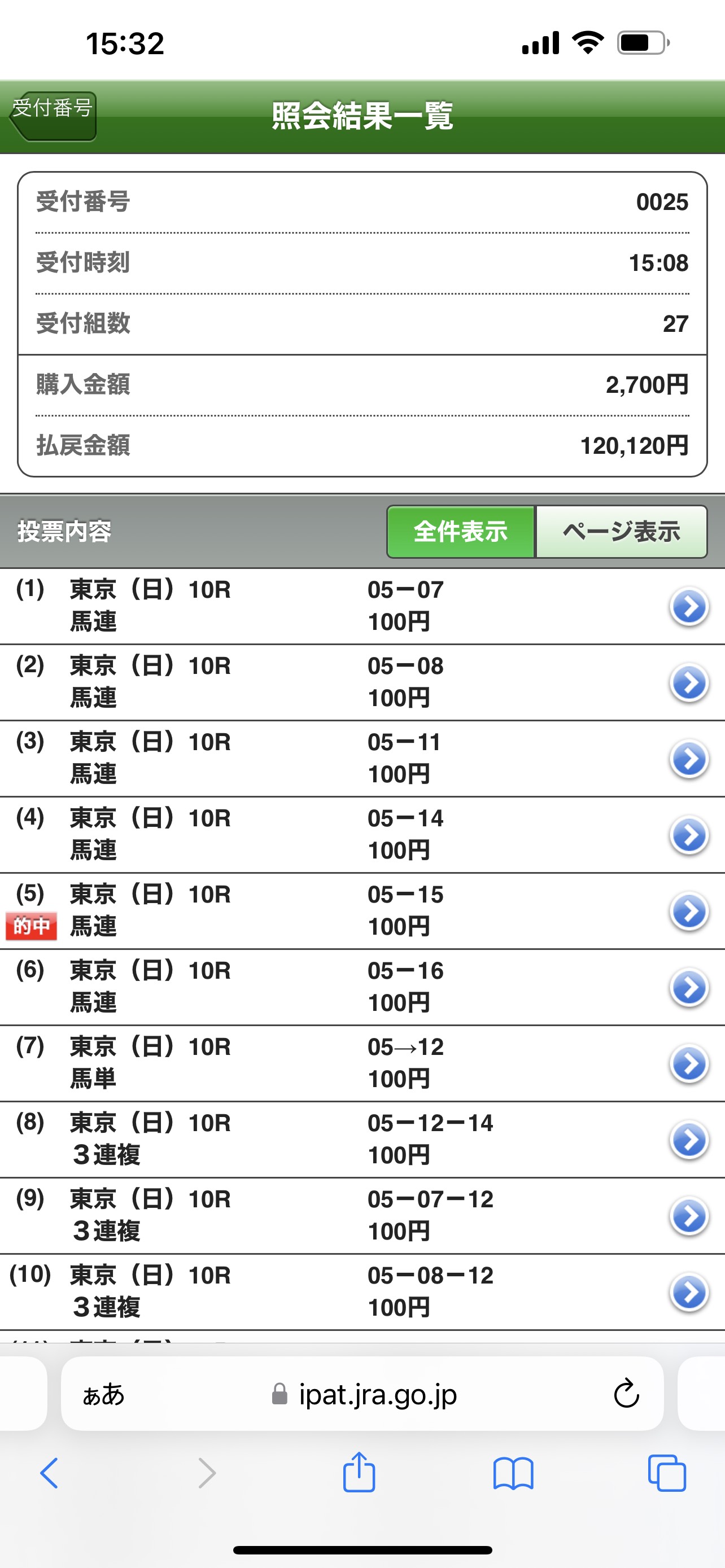Screen dimensions: 725x1568
Task: Open bet (2) 馬連 05-08 details
Action: click(688, 682)
